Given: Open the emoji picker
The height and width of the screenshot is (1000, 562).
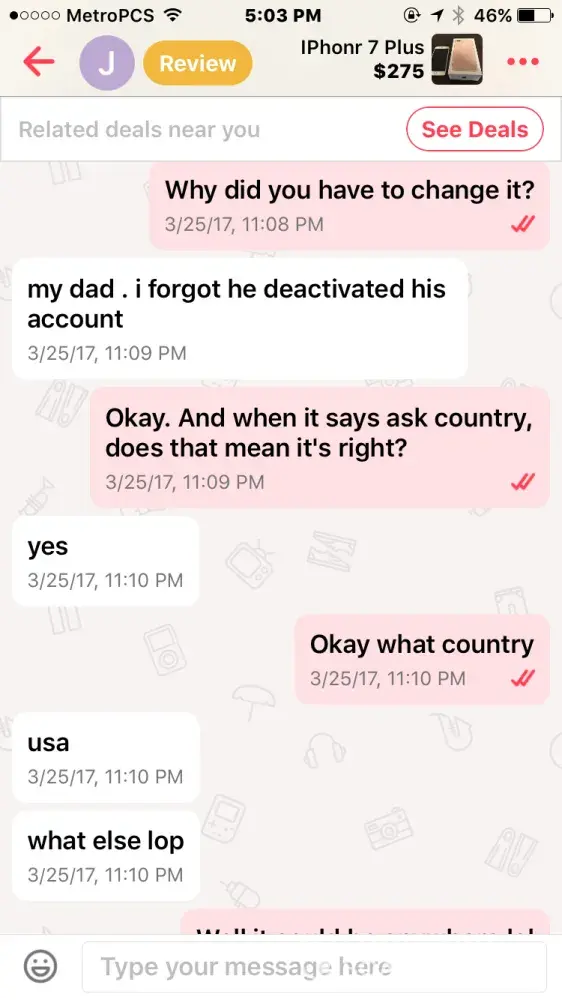Looking at the screenshot, I should pos(40,966).
